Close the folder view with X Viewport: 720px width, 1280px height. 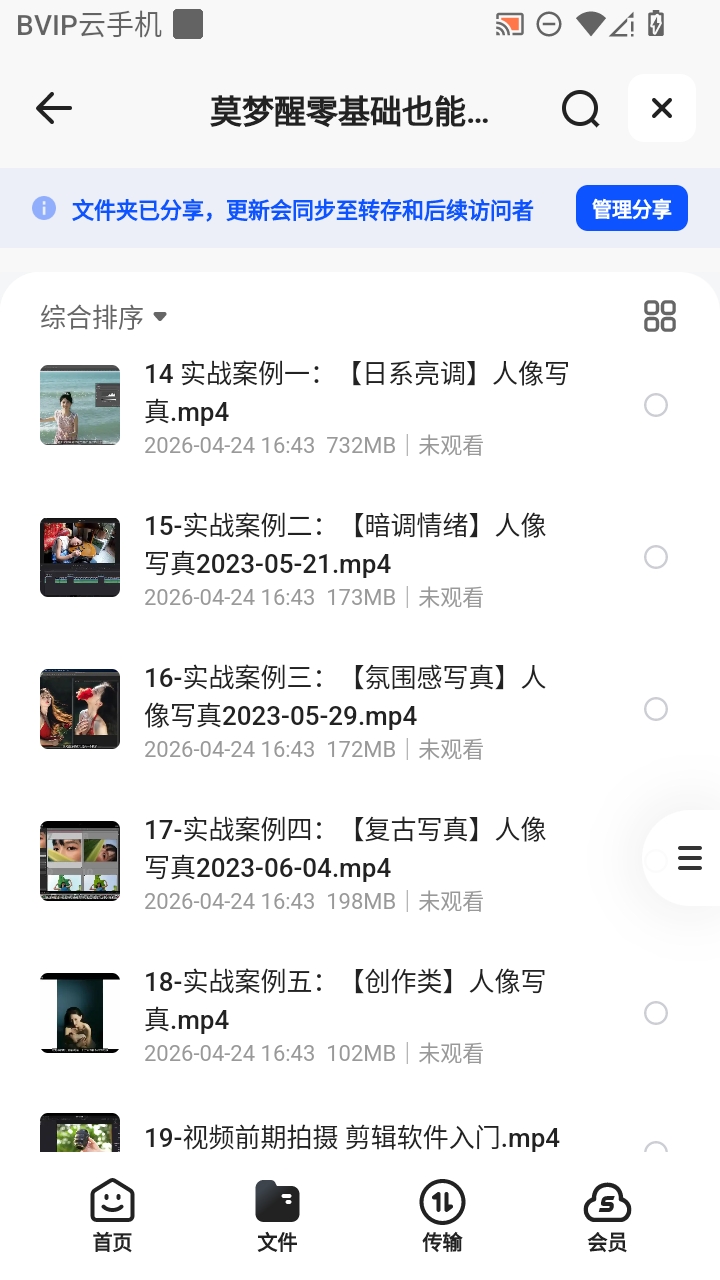662,108
